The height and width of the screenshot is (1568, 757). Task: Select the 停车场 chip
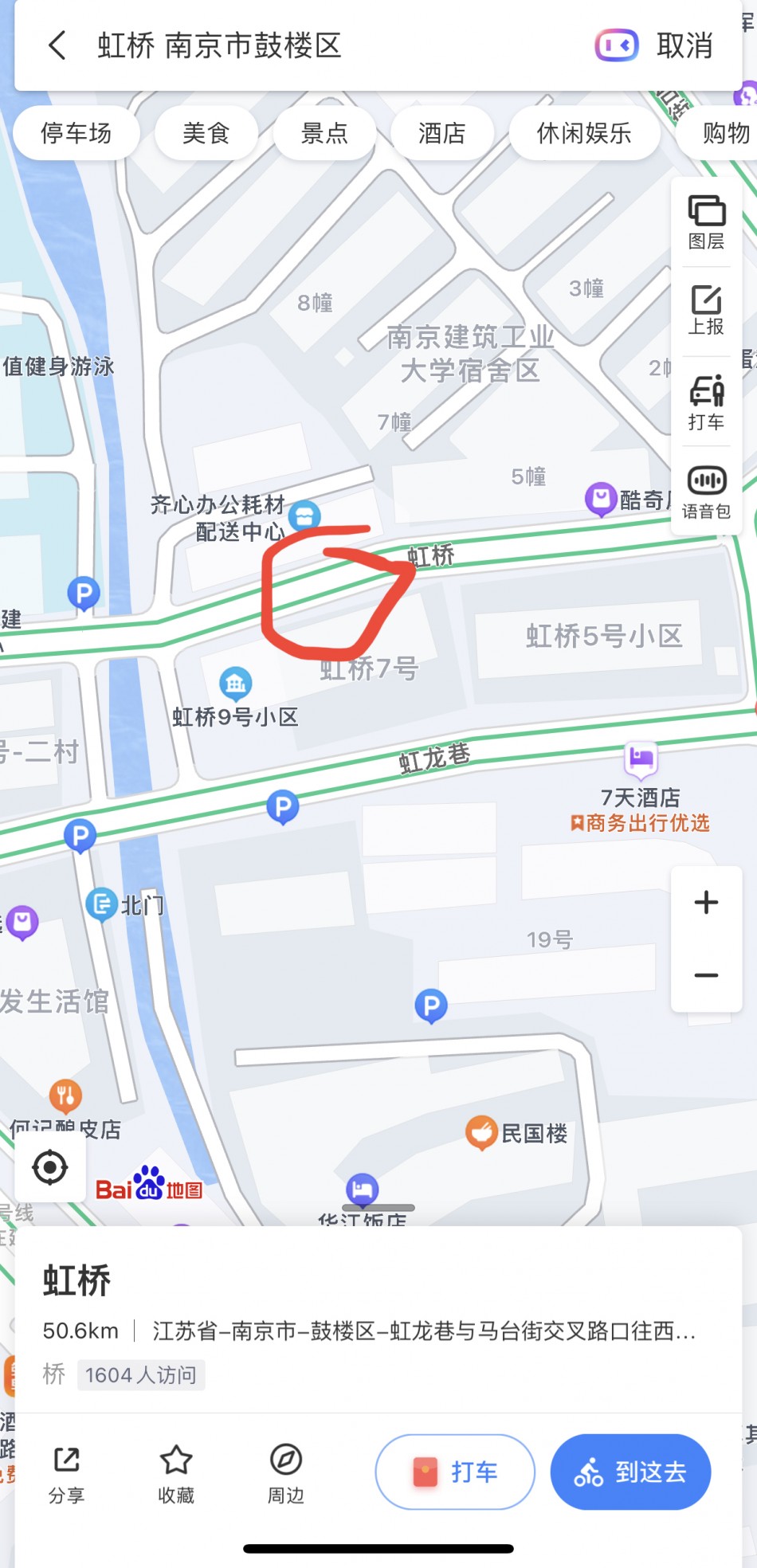(76, 133)
